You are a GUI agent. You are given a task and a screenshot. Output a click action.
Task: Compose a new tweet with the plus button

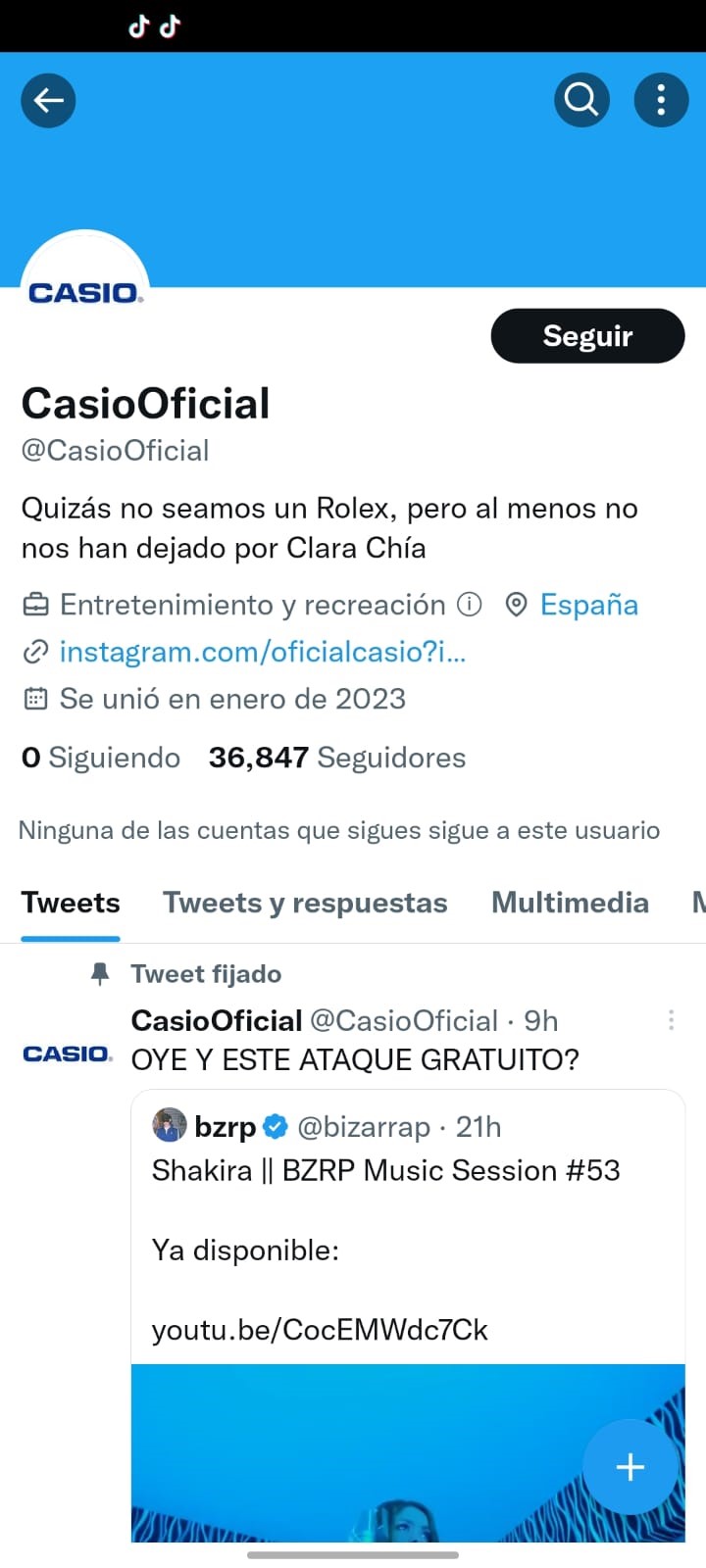[x=630, y=1467]
